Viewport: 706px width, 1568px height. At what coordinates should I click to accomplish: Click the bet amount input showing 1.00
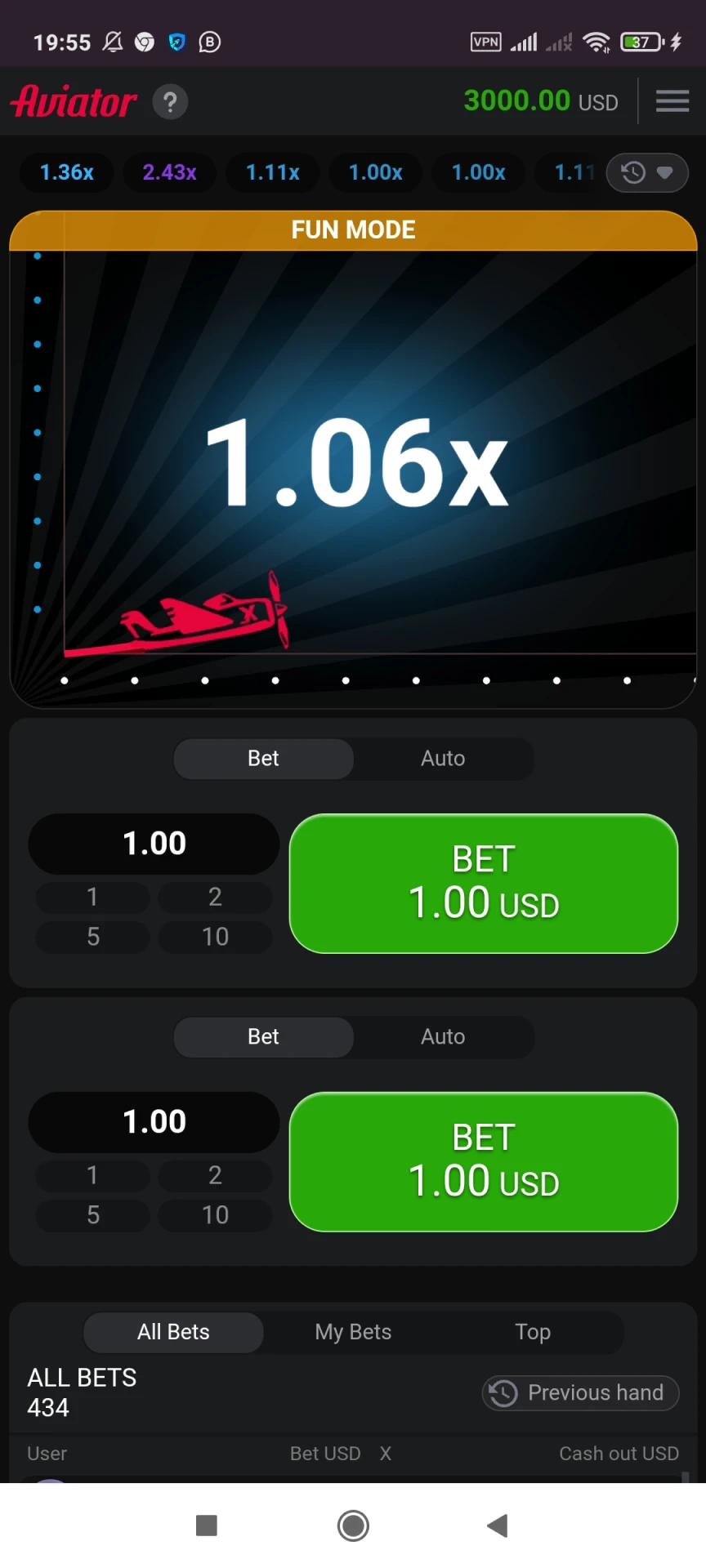(x=154, y=844)
